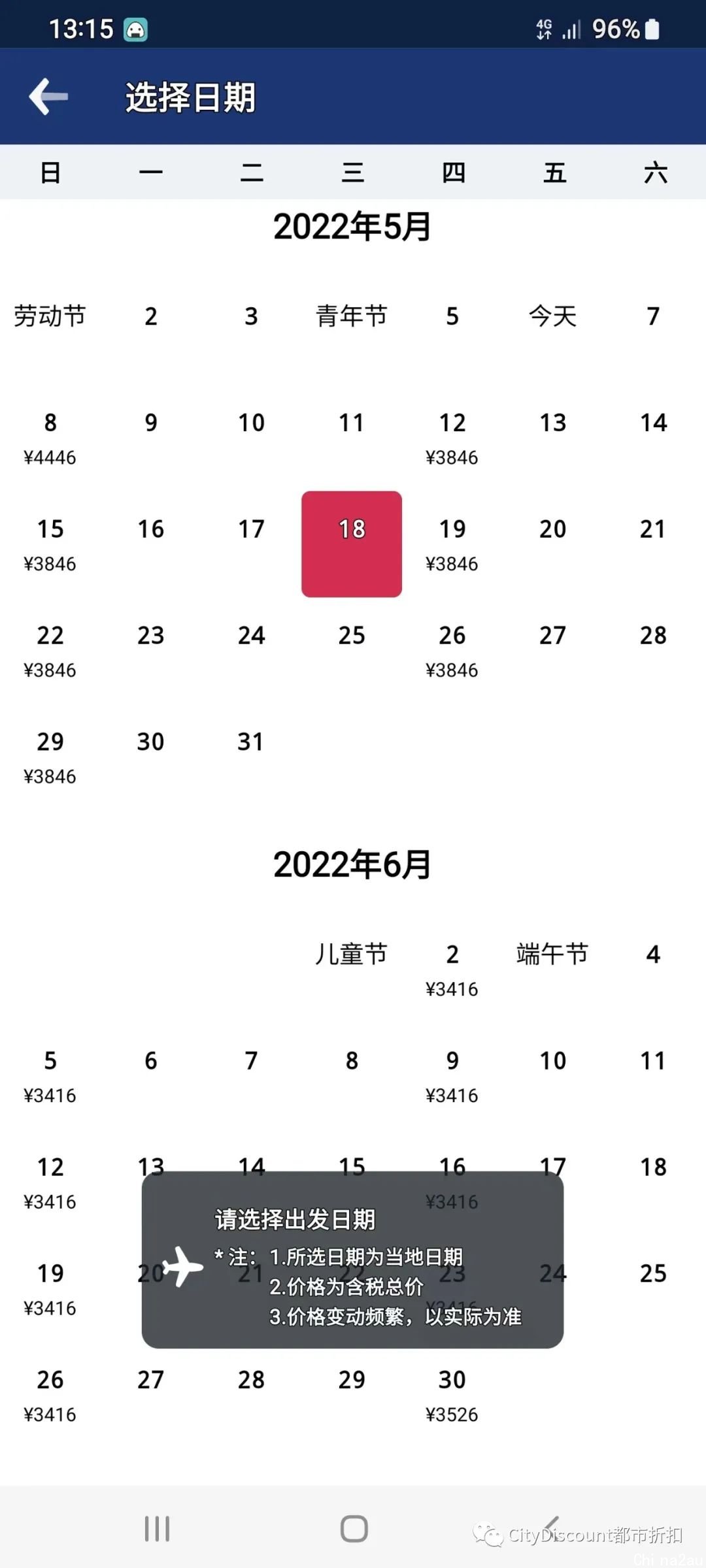Pick June 5 as departure date

point(50,1075)
